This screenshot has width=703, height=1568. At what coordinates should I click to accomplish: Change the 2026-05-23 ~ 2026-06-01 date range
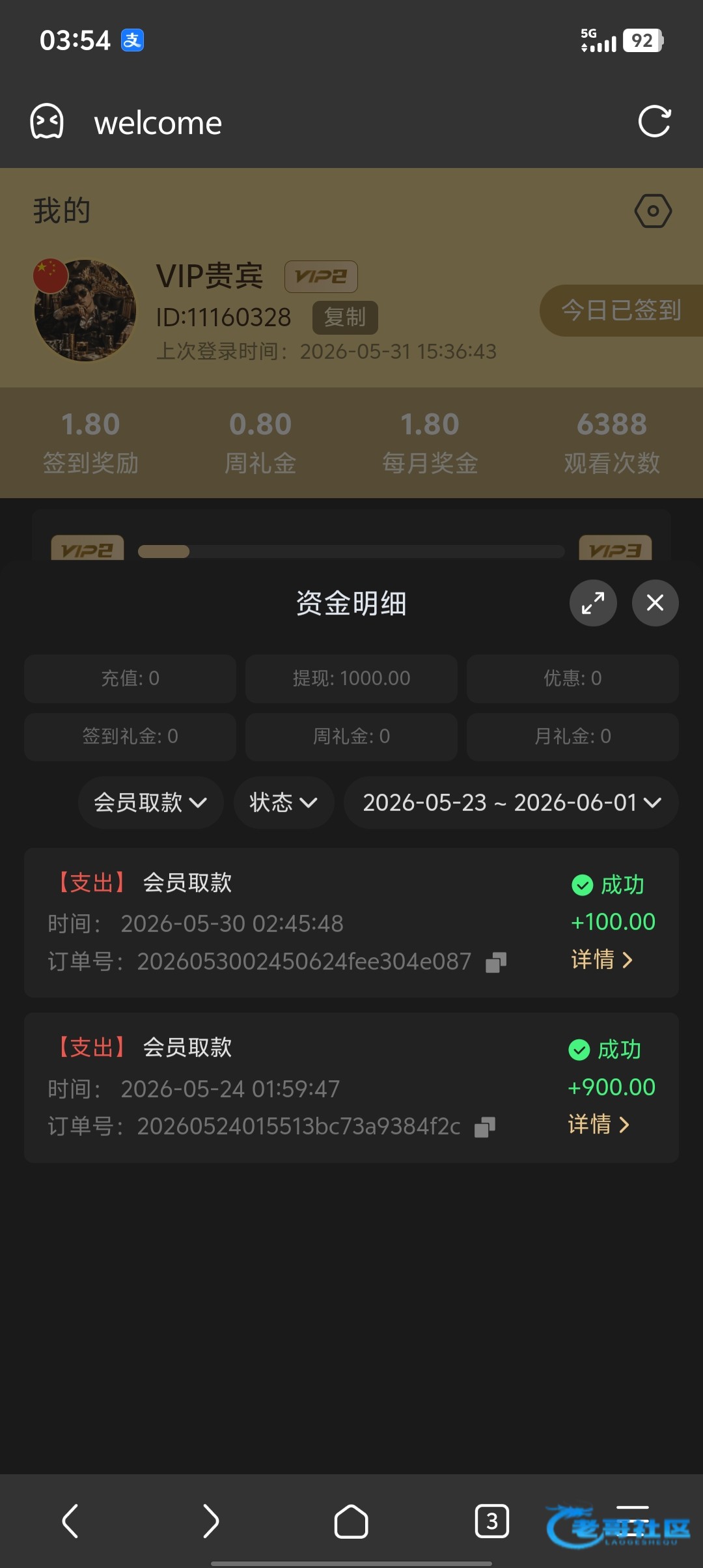tap(511, 802)
